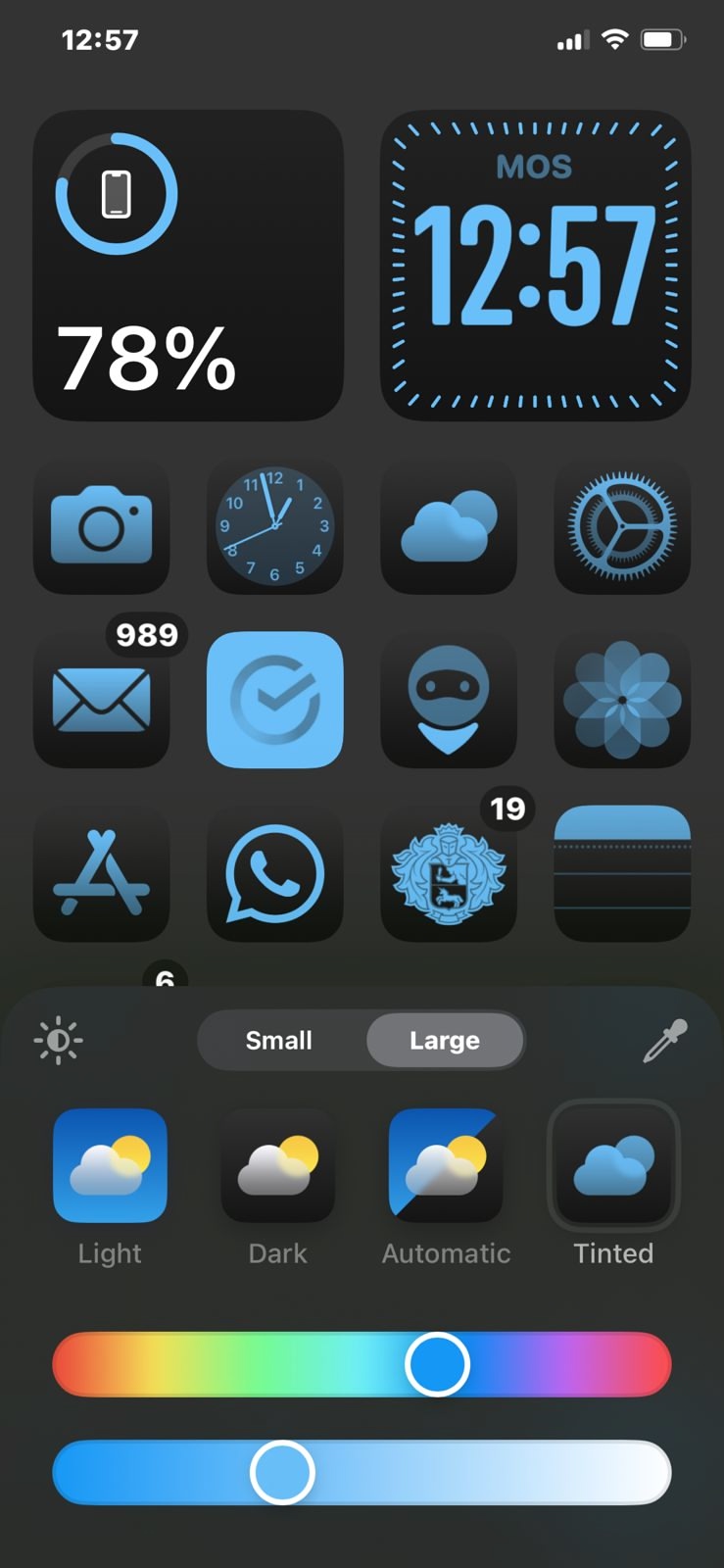Tap the battery 78% widget
This screenshot has width=724, height=1568.
(x=188, y=266)
